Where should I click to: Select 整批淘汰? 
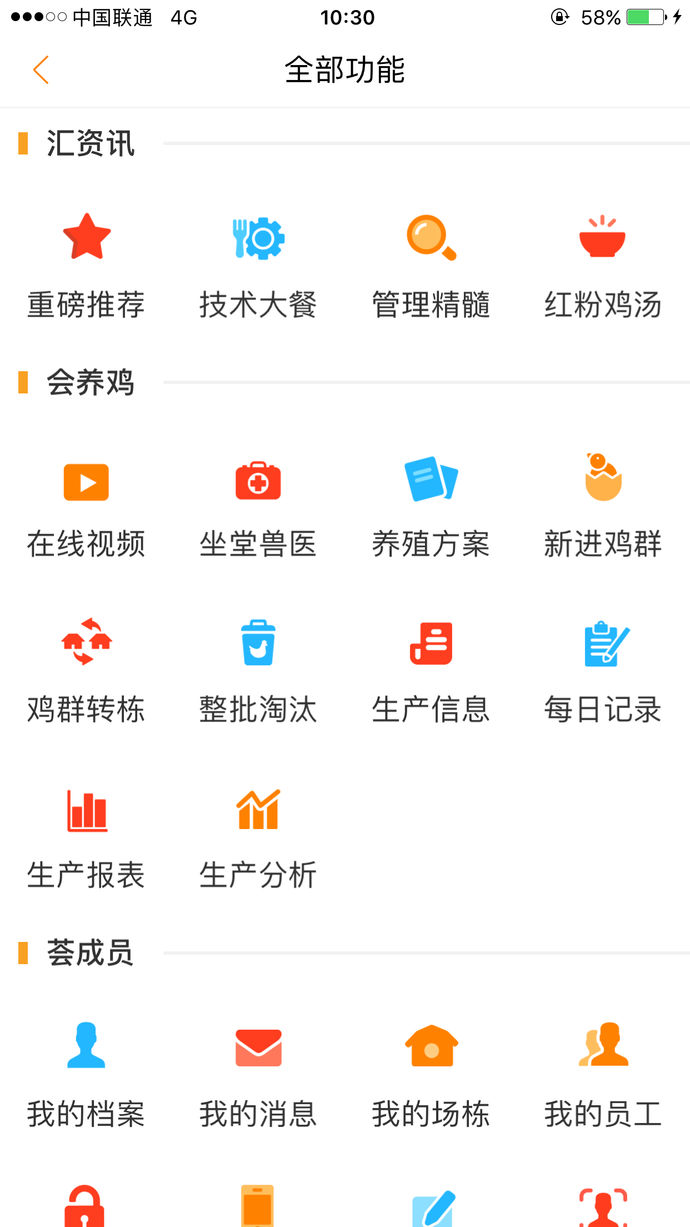tap(258, 670)
